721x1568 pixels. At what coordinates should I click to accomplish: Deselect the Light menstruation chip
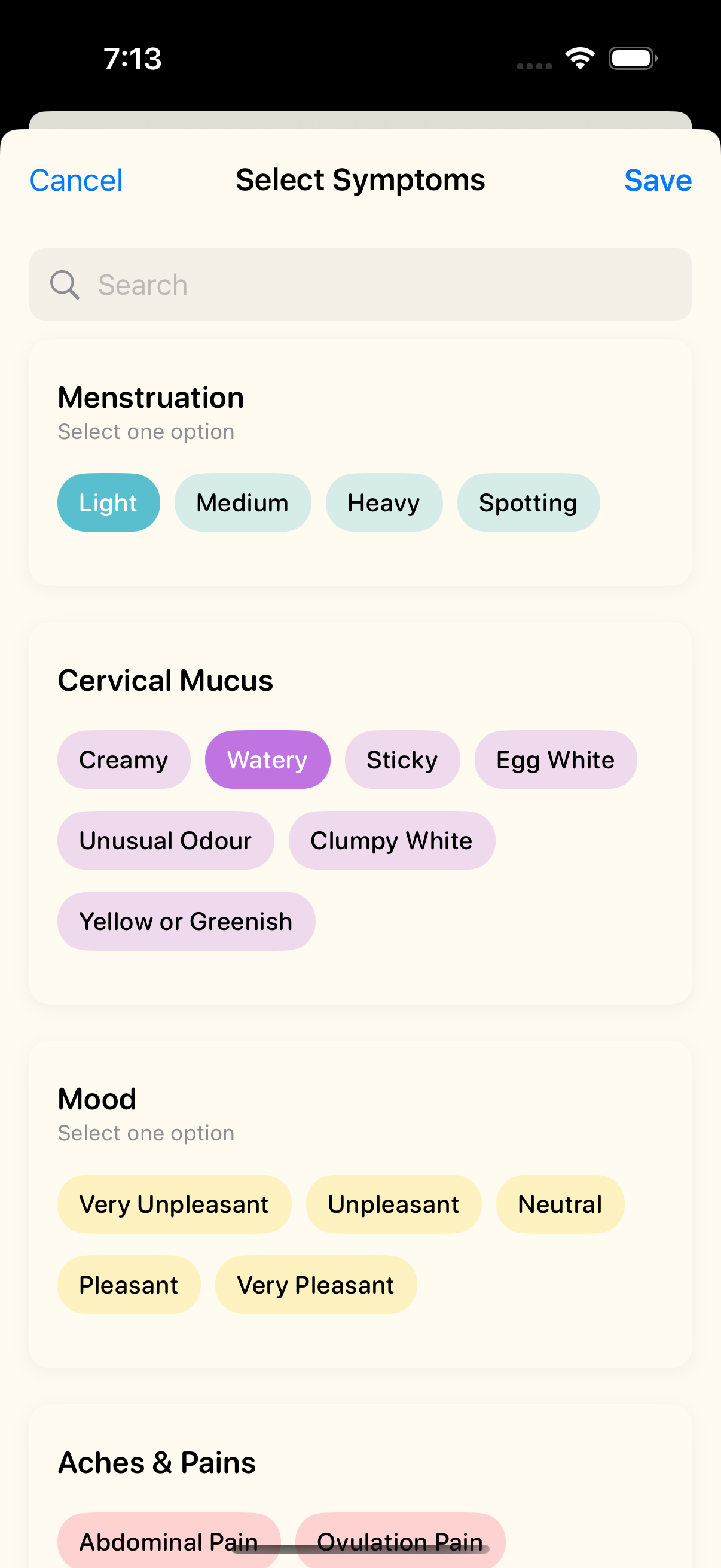108,503
